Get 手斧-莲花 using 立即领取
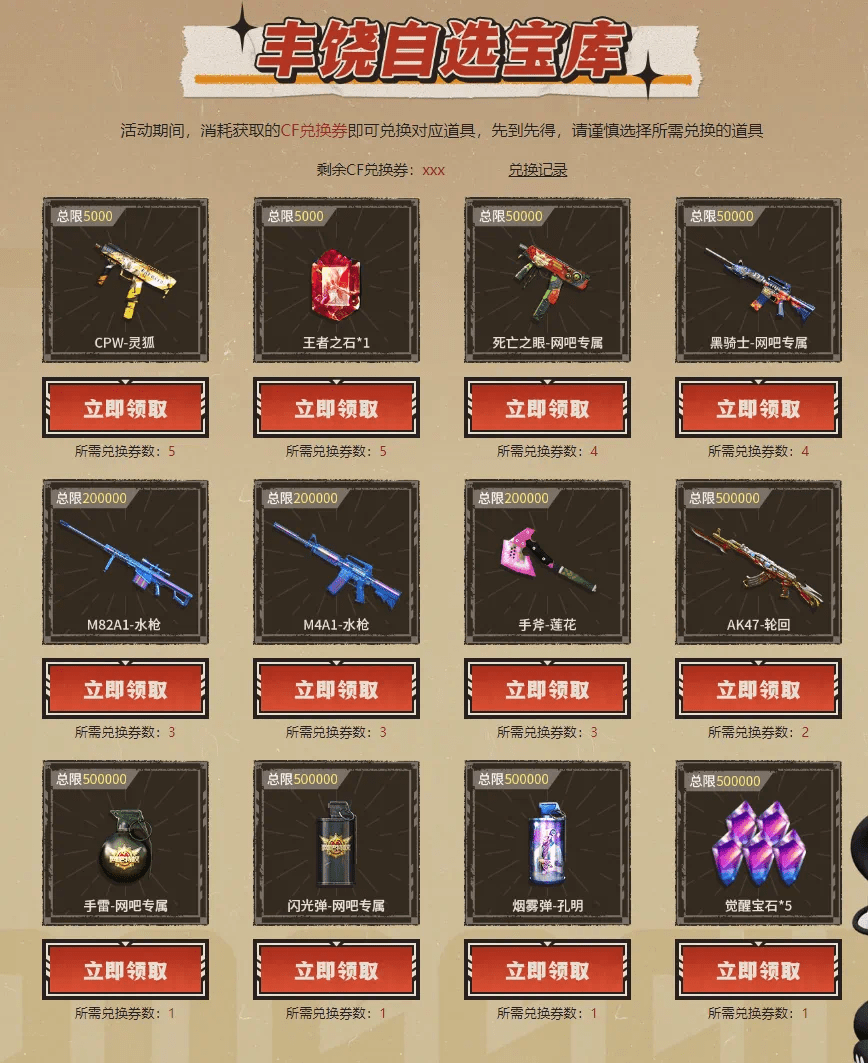 click(547, 689)
